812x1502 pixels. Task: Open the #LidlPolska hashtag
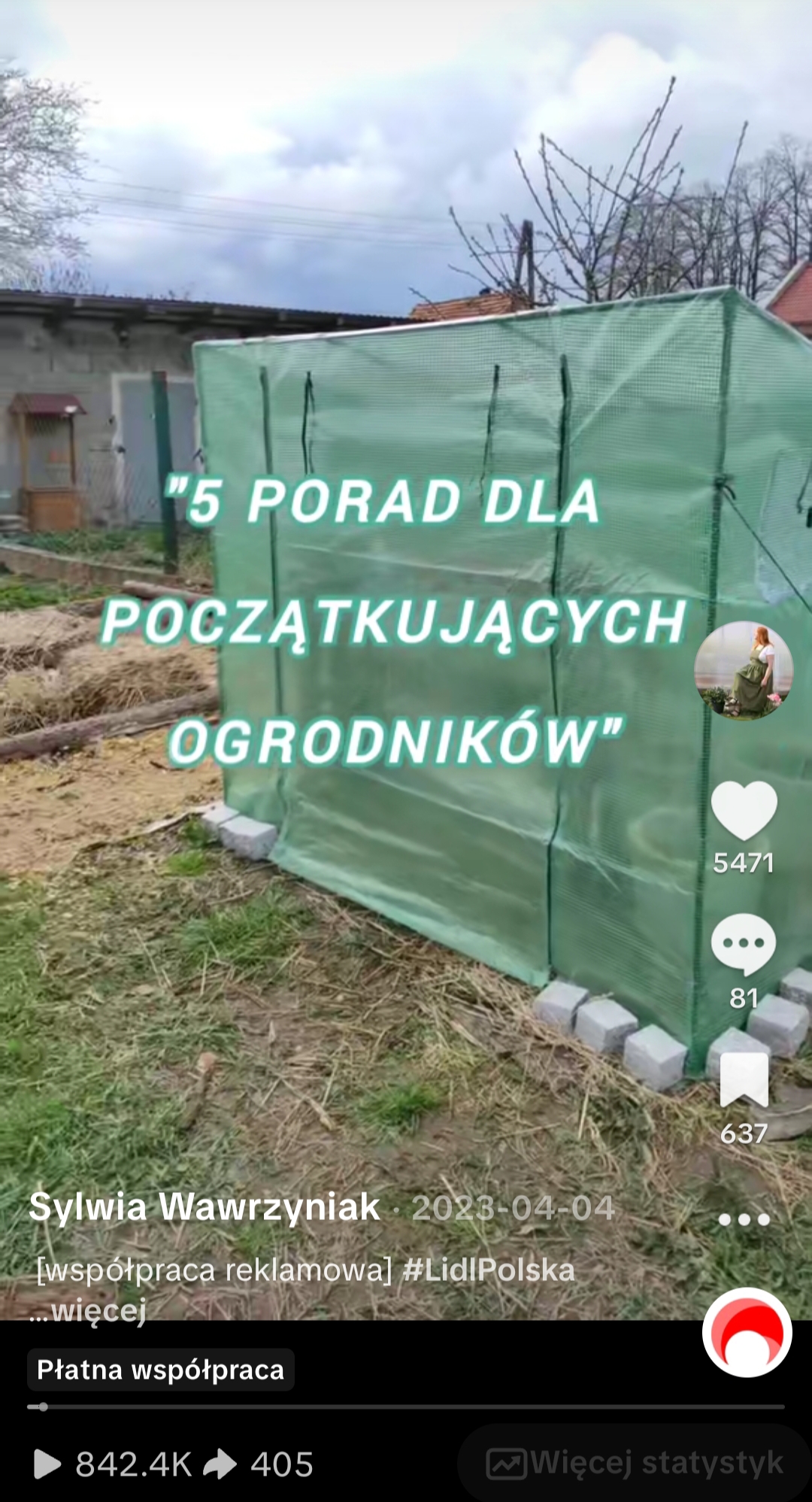click(489, 1270)
